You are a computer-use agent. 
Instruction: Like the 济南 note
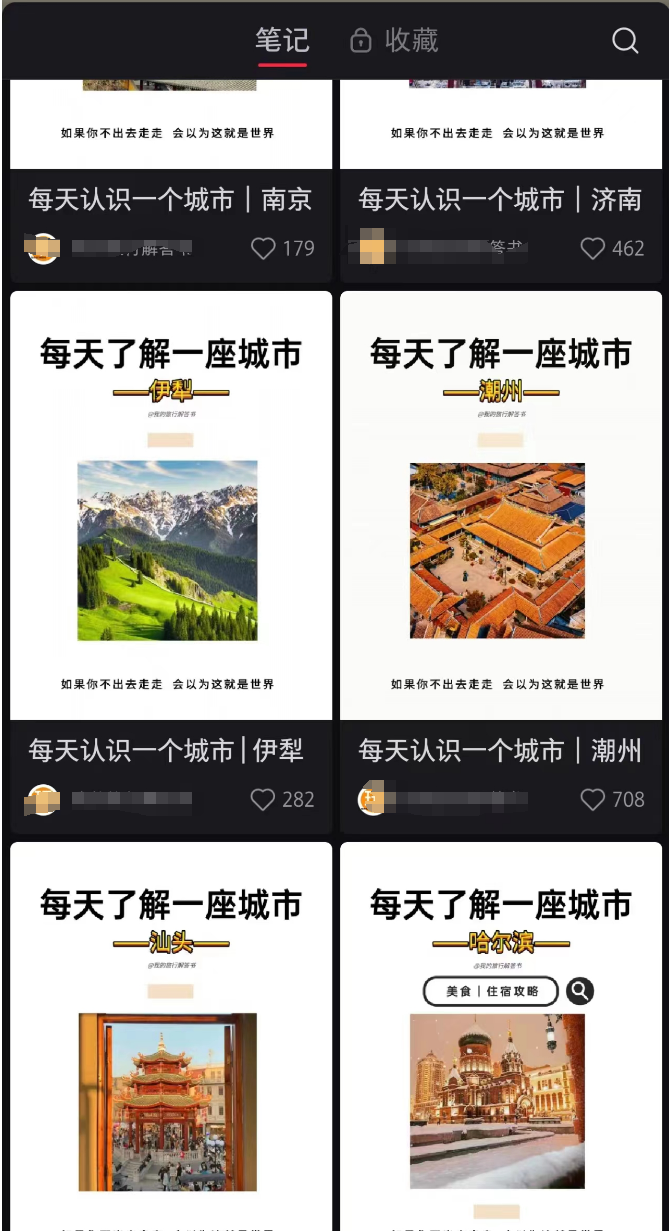593,248
